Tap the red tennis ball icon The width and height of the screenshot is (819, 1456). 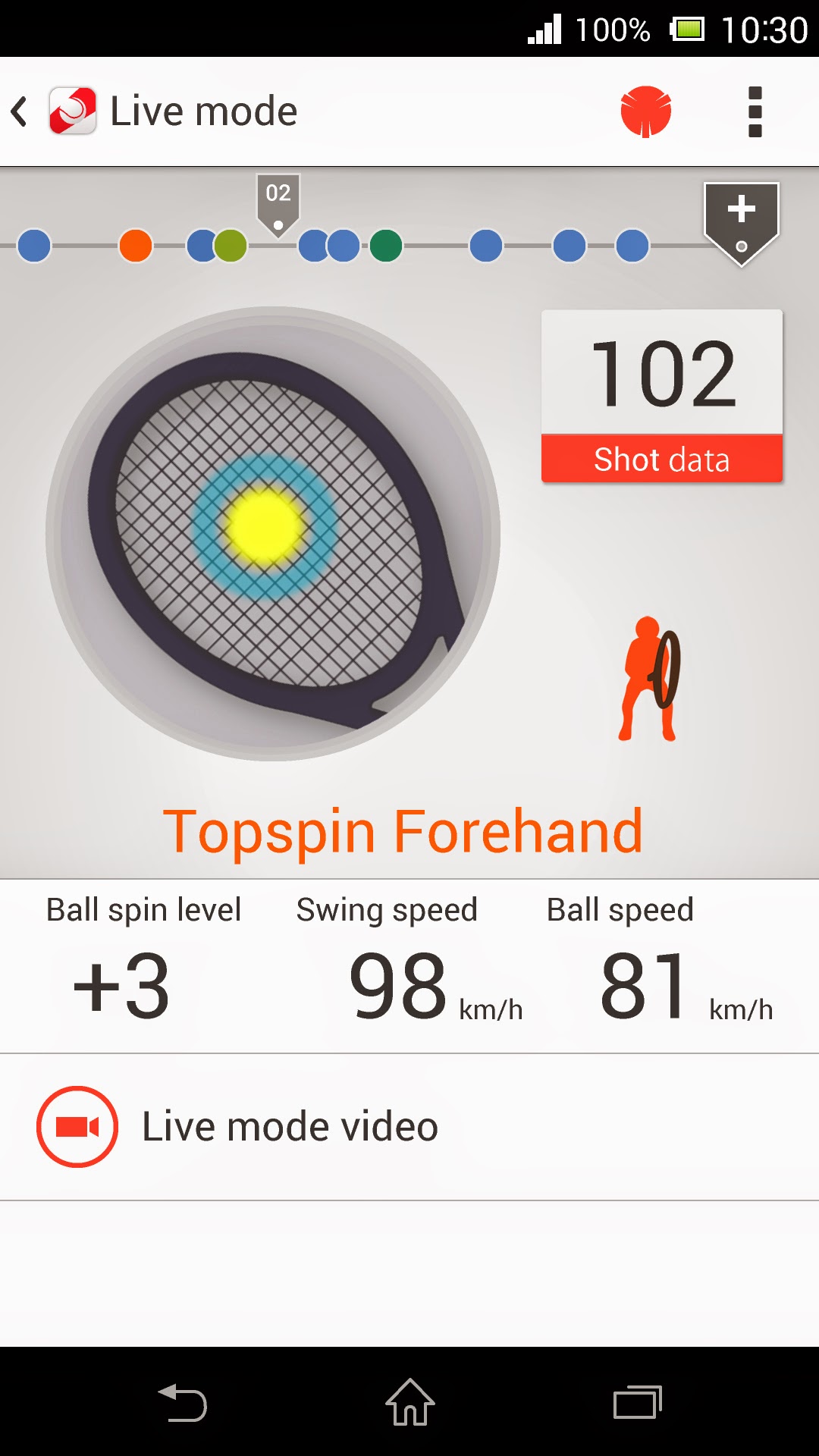(x=645, y=111)
